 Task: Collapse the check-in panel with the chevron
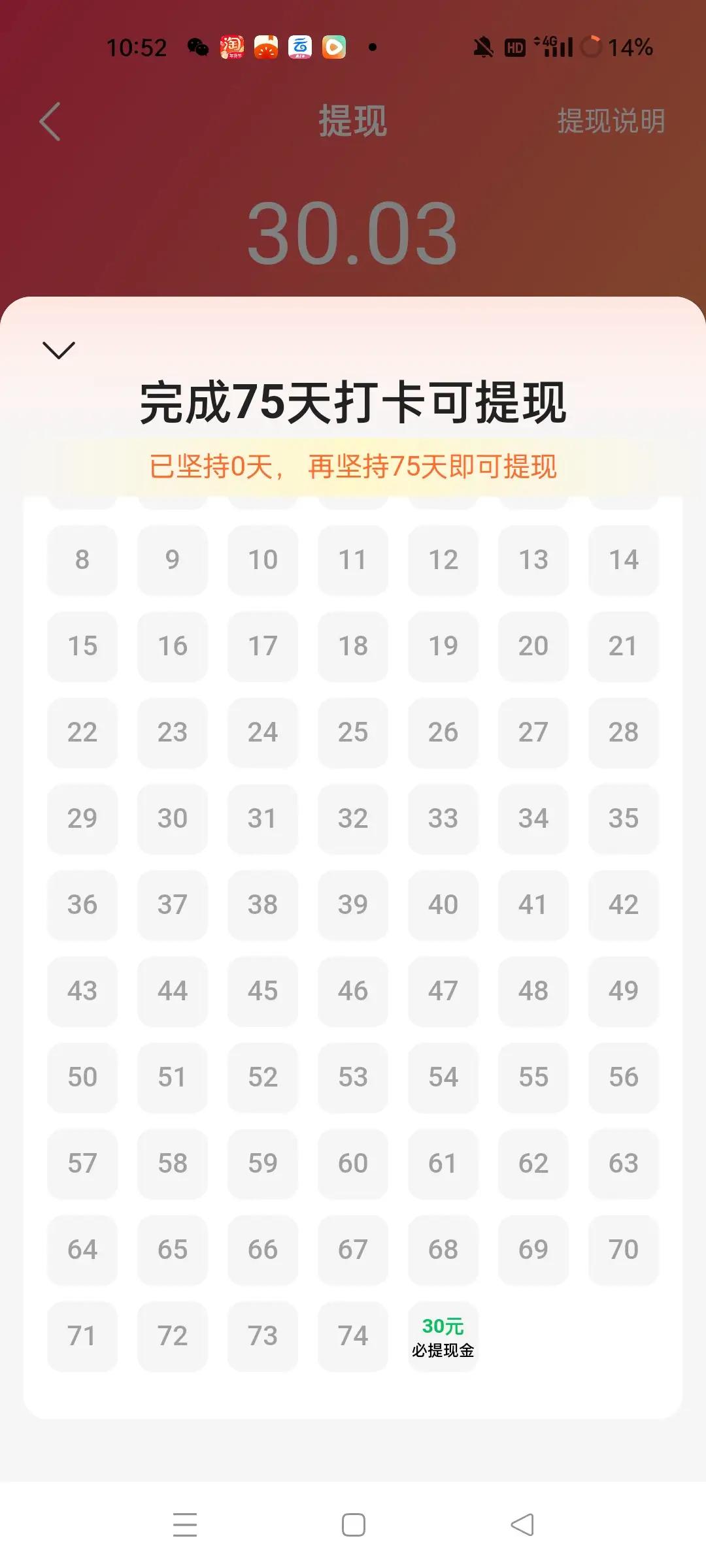tap(59, 351)
